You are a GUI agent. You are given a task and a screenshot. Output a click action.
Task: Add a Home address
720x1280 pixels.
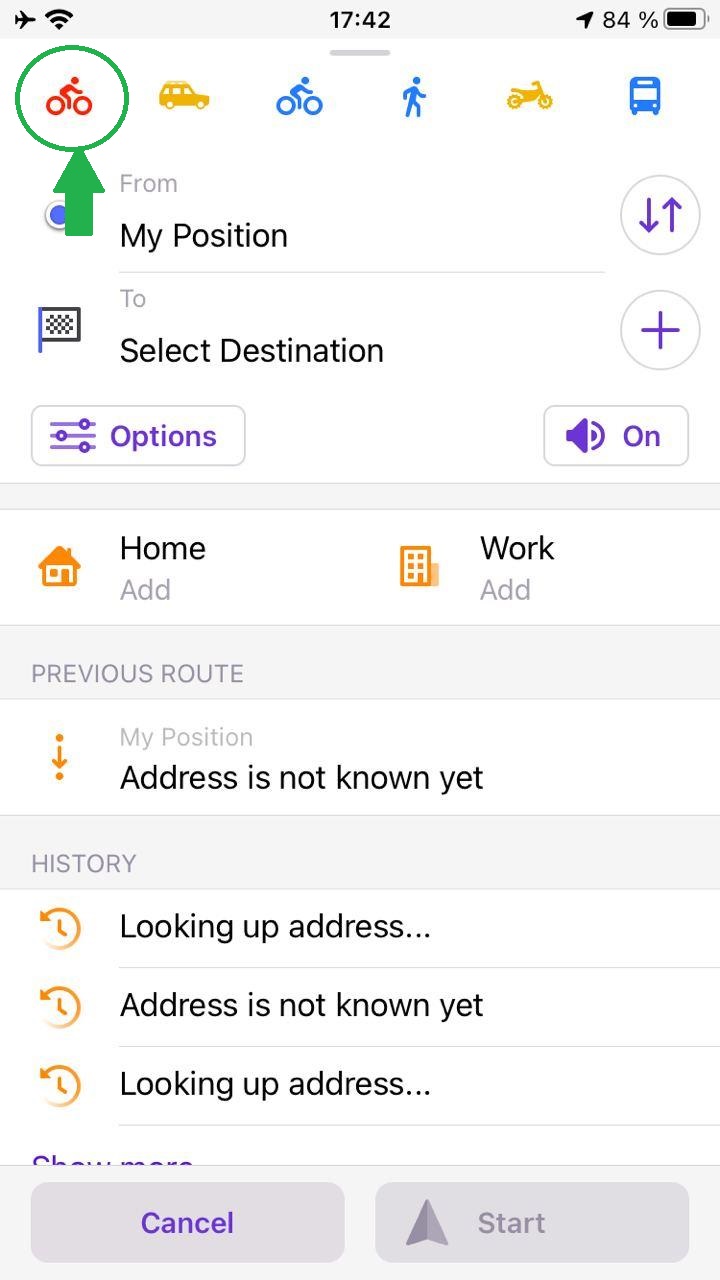162,567
